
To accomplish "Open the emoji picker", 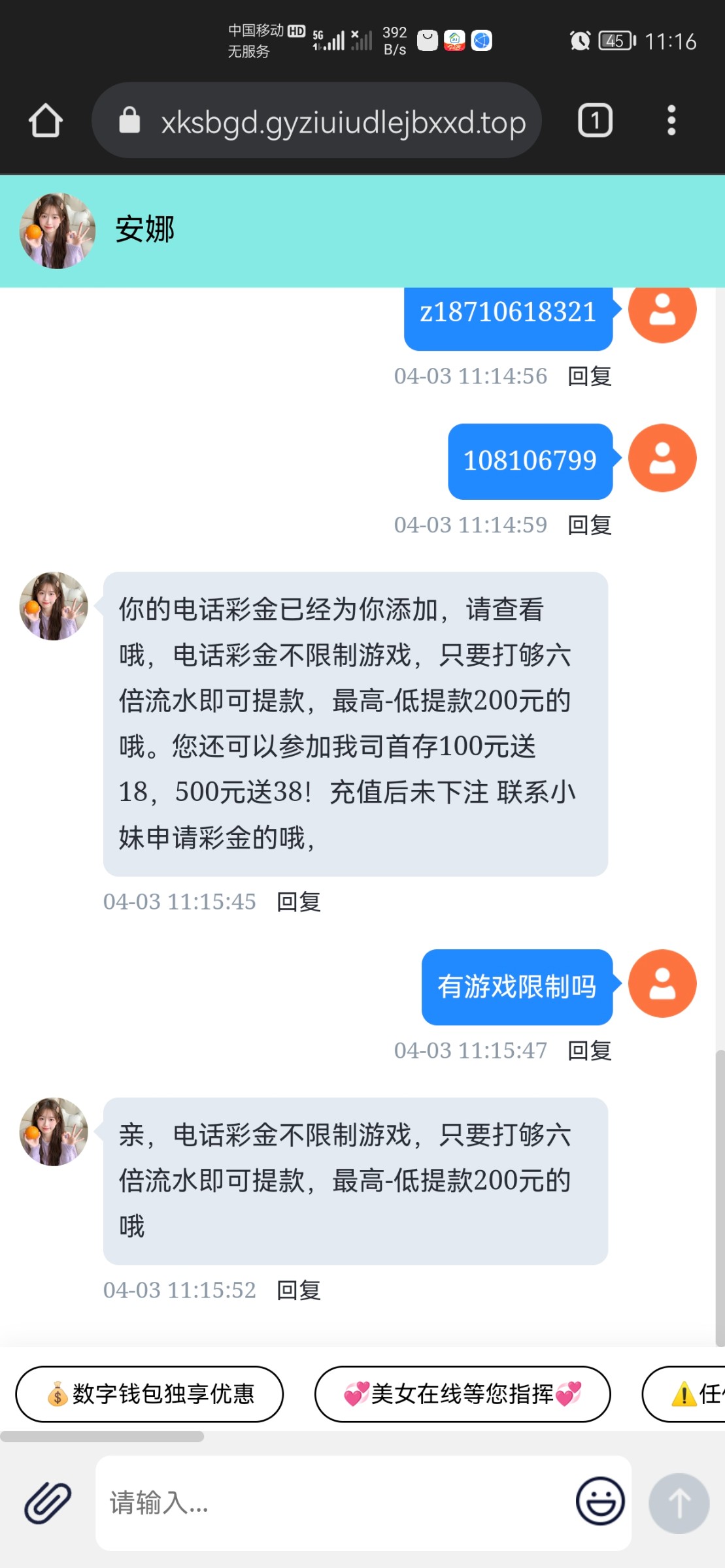I will (599, 1501).
